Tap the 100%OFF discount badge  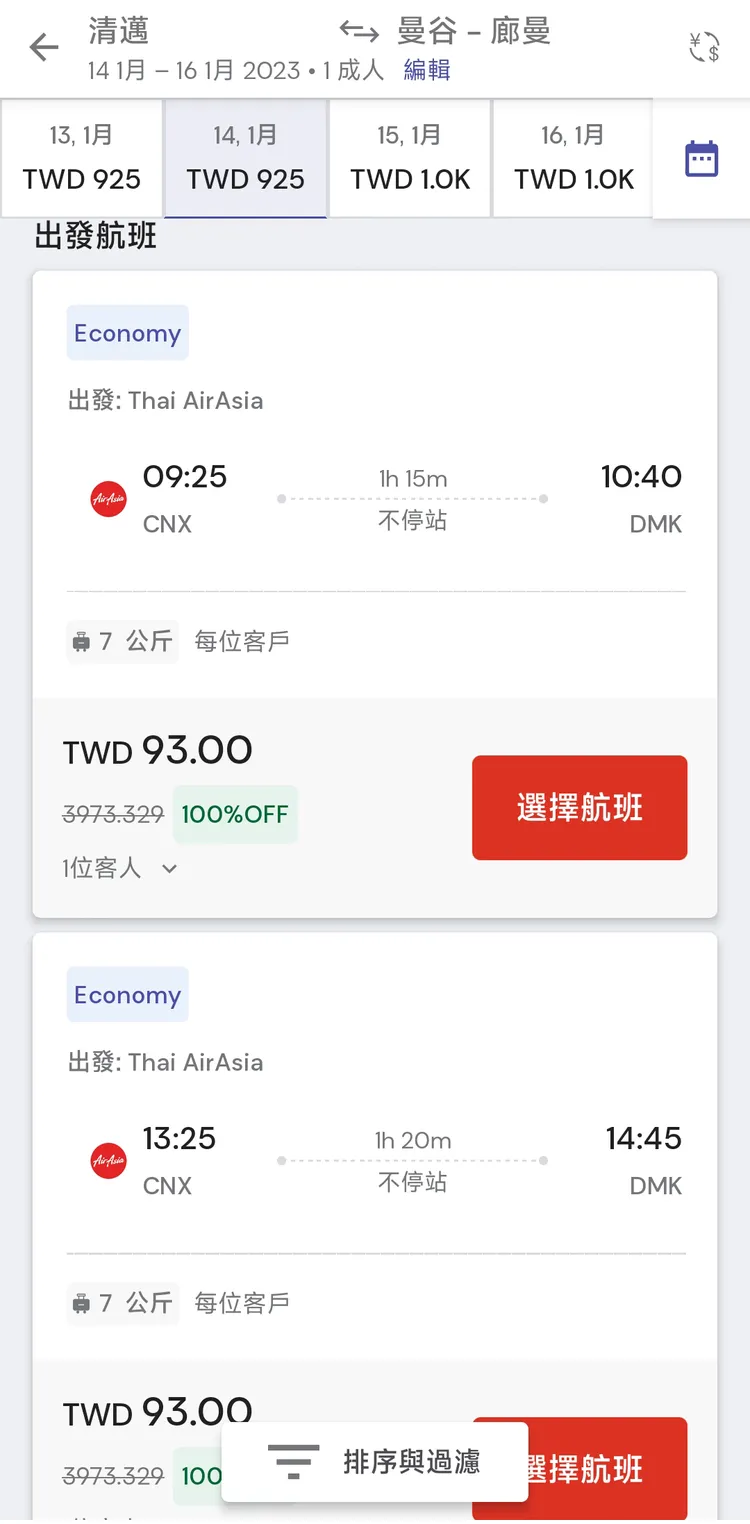235,814
